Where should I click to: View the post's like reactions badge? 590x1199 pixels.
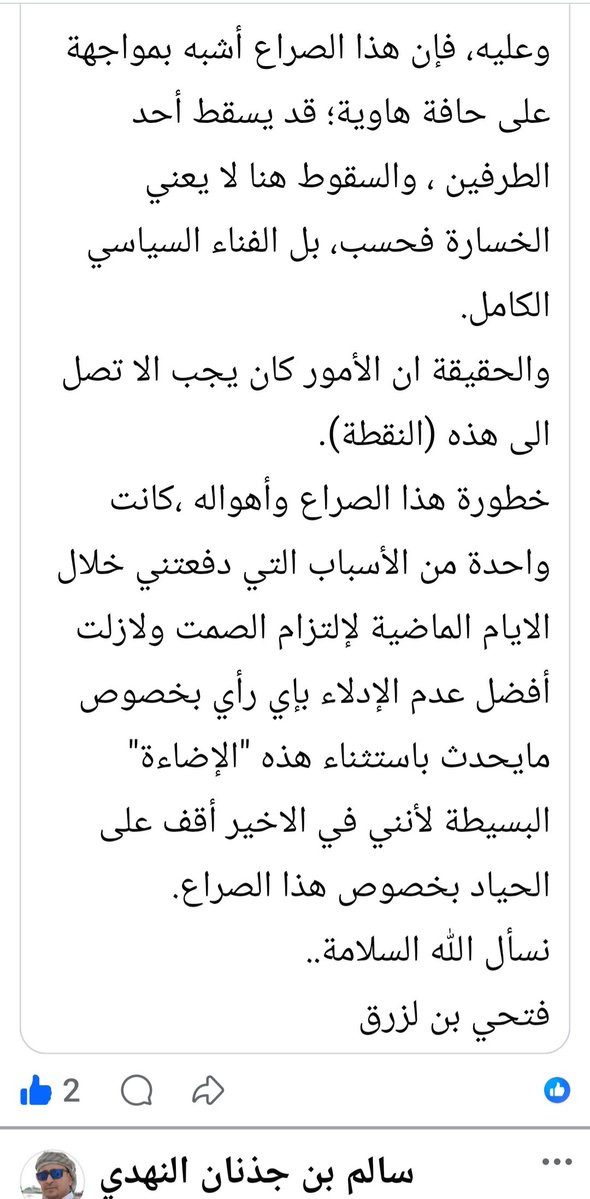pyautogui.click(x=557, y=1090)
